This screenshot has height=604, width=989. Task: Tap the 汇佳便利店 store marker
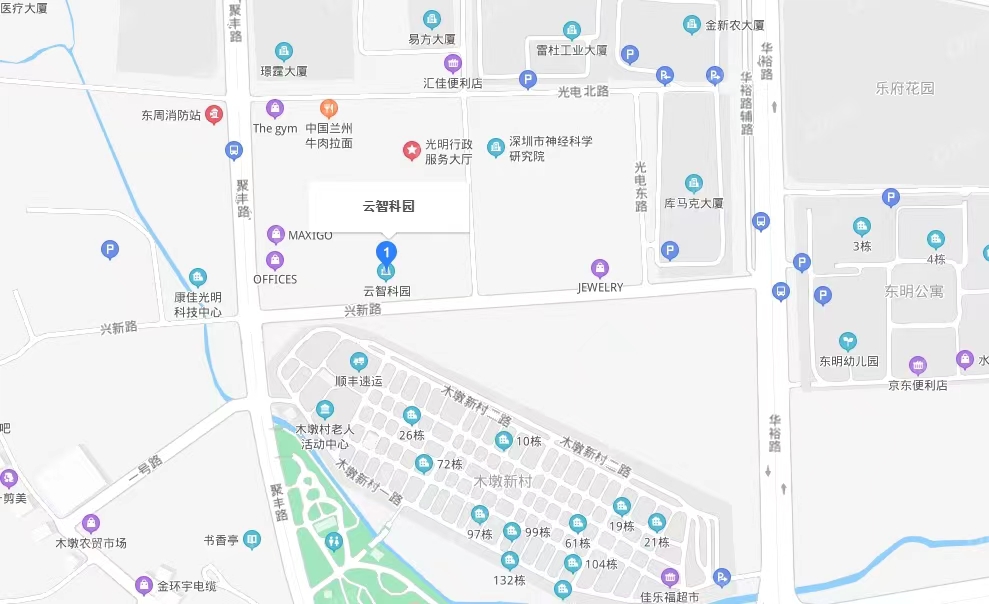[452, 64]
